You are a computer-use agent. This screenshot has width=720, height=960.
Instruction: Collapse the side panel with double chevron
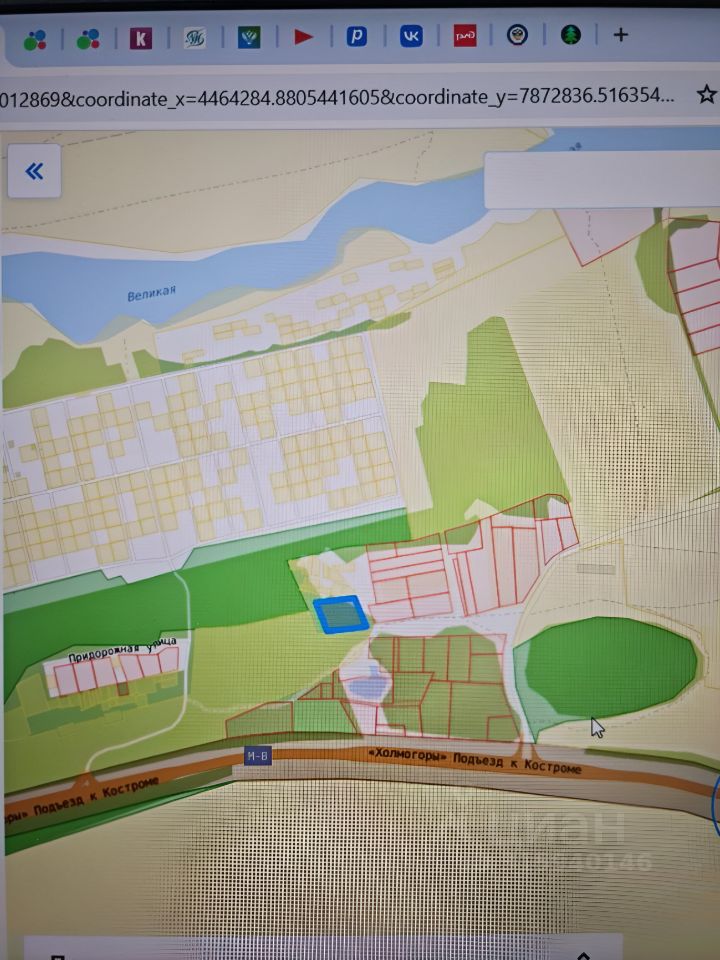tap(34, 172)
